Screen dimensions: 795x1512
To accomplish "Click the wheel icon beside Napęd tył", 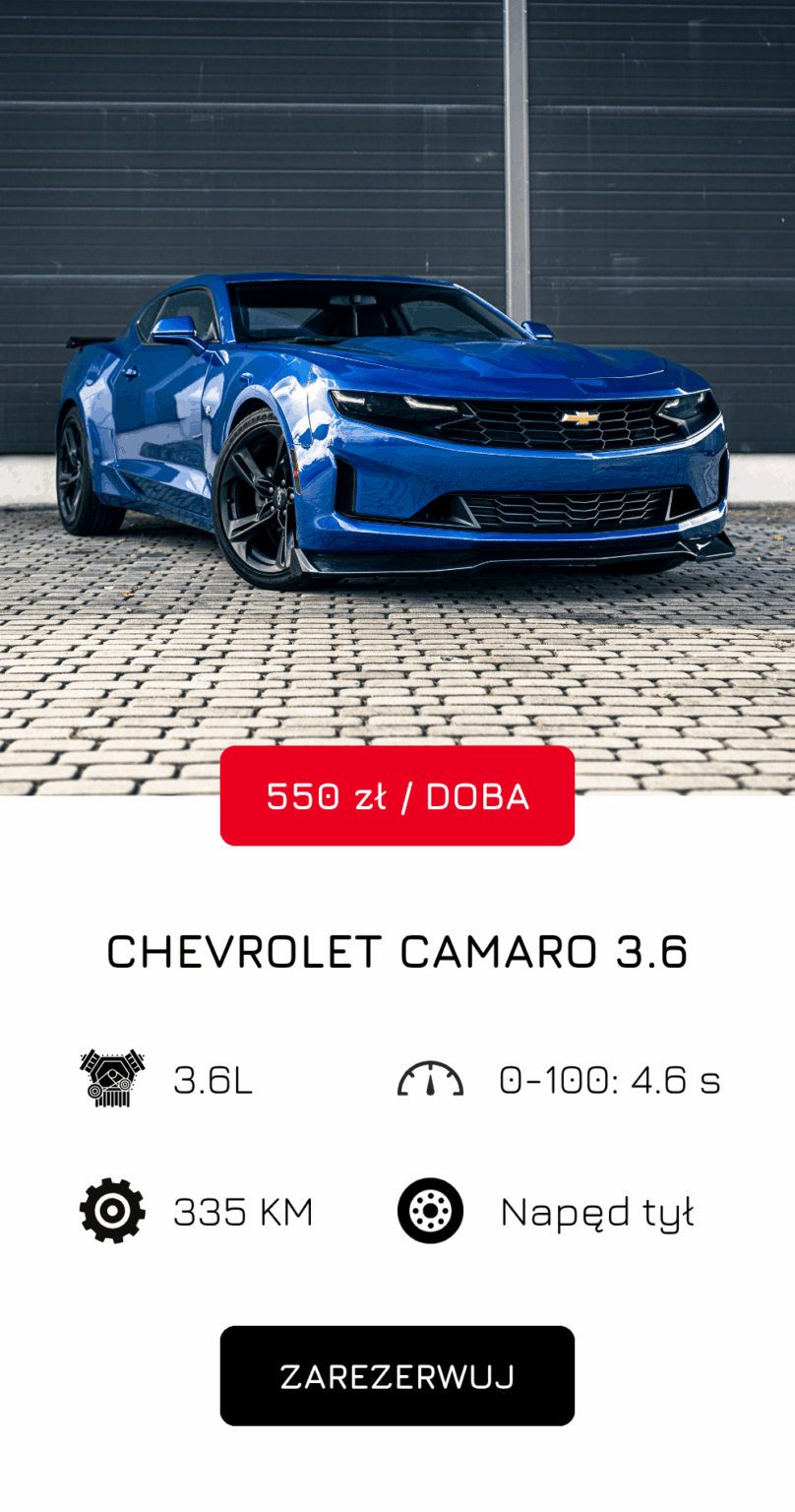I will (x=431, y=1211).
